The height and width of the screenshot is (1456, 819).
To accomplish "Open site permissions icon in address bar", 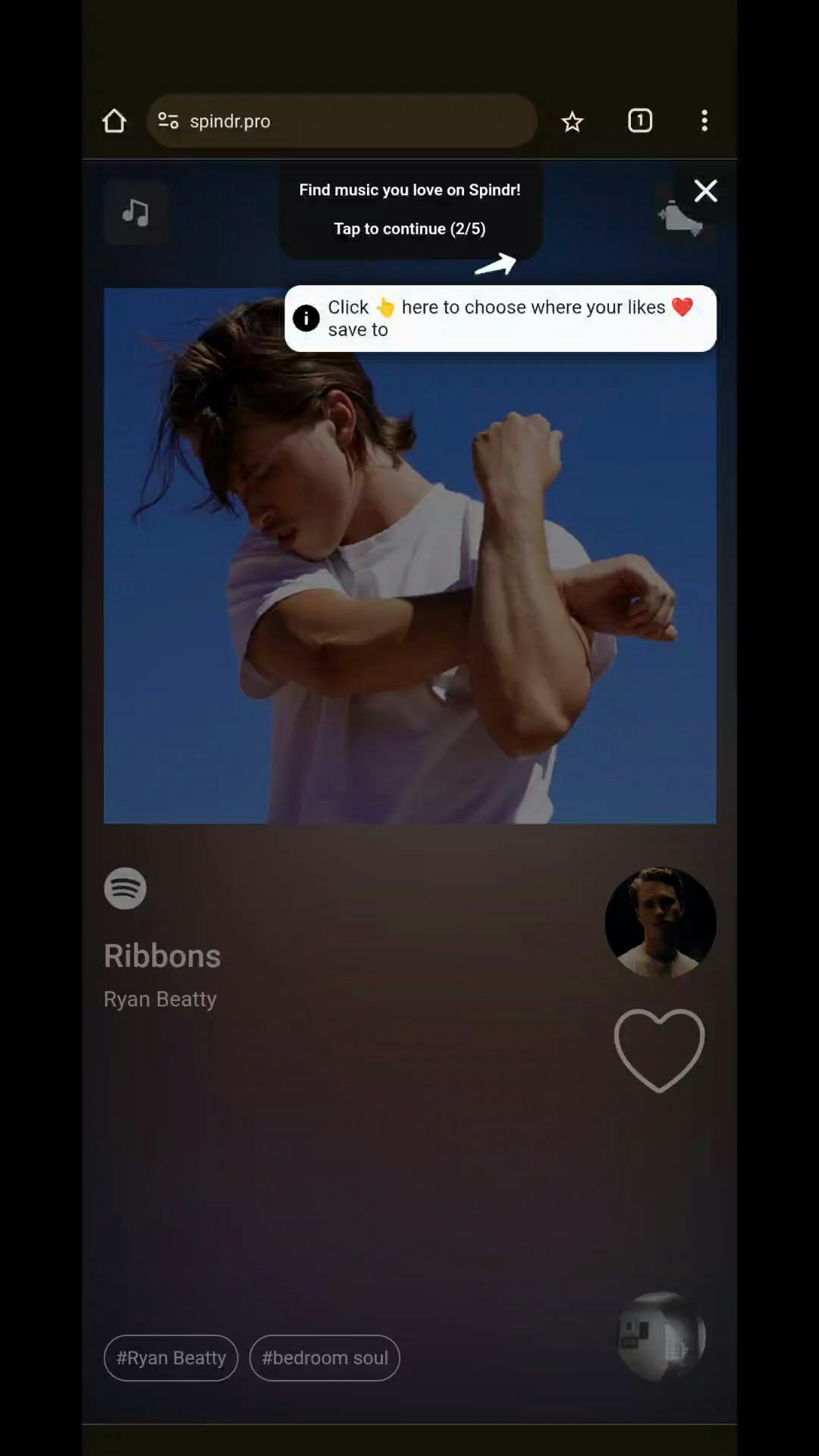I will pyautogui.click(x=168, y=120).
